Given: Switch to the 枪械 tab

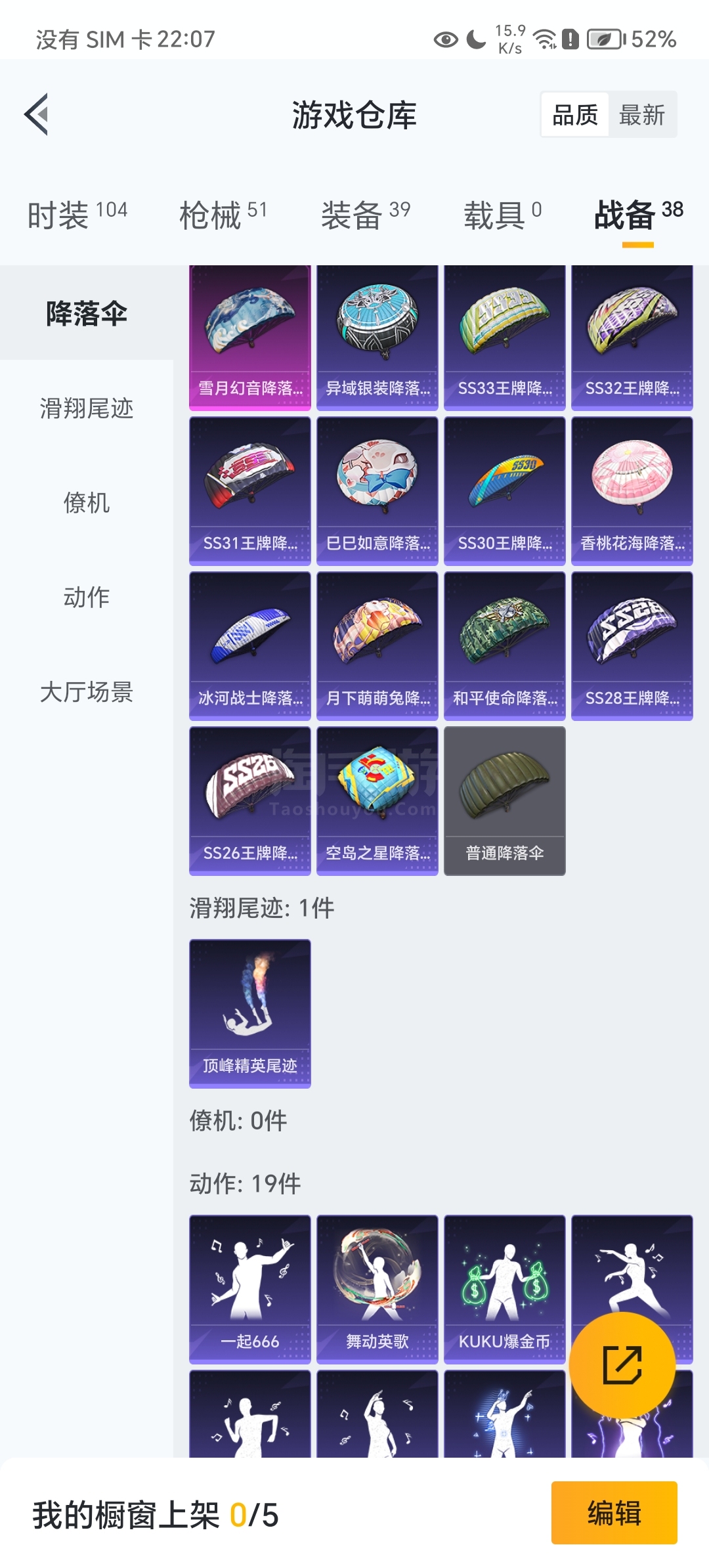Looking at the screenshot, I should [223, 215].
